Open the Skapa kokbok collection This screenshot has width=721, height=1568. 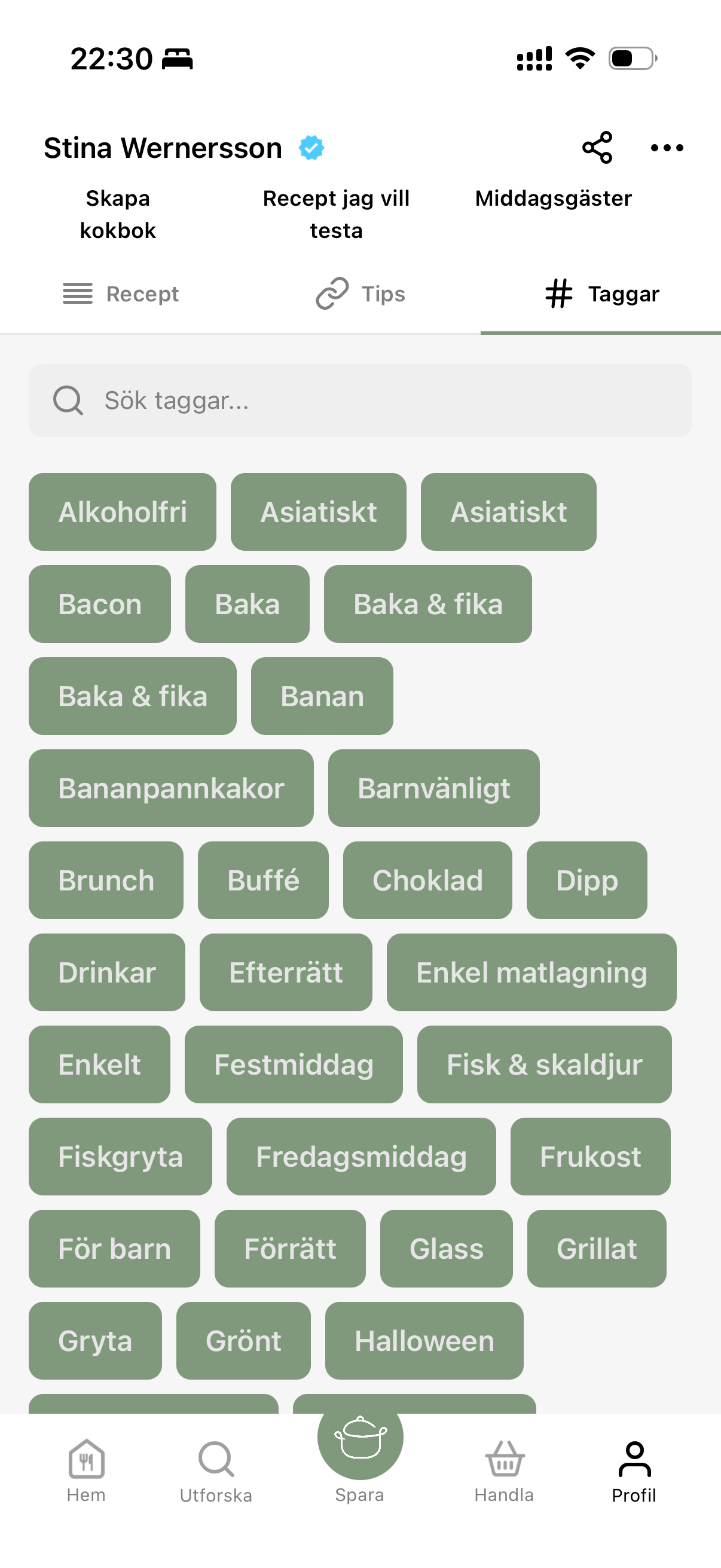pos(118,214)
